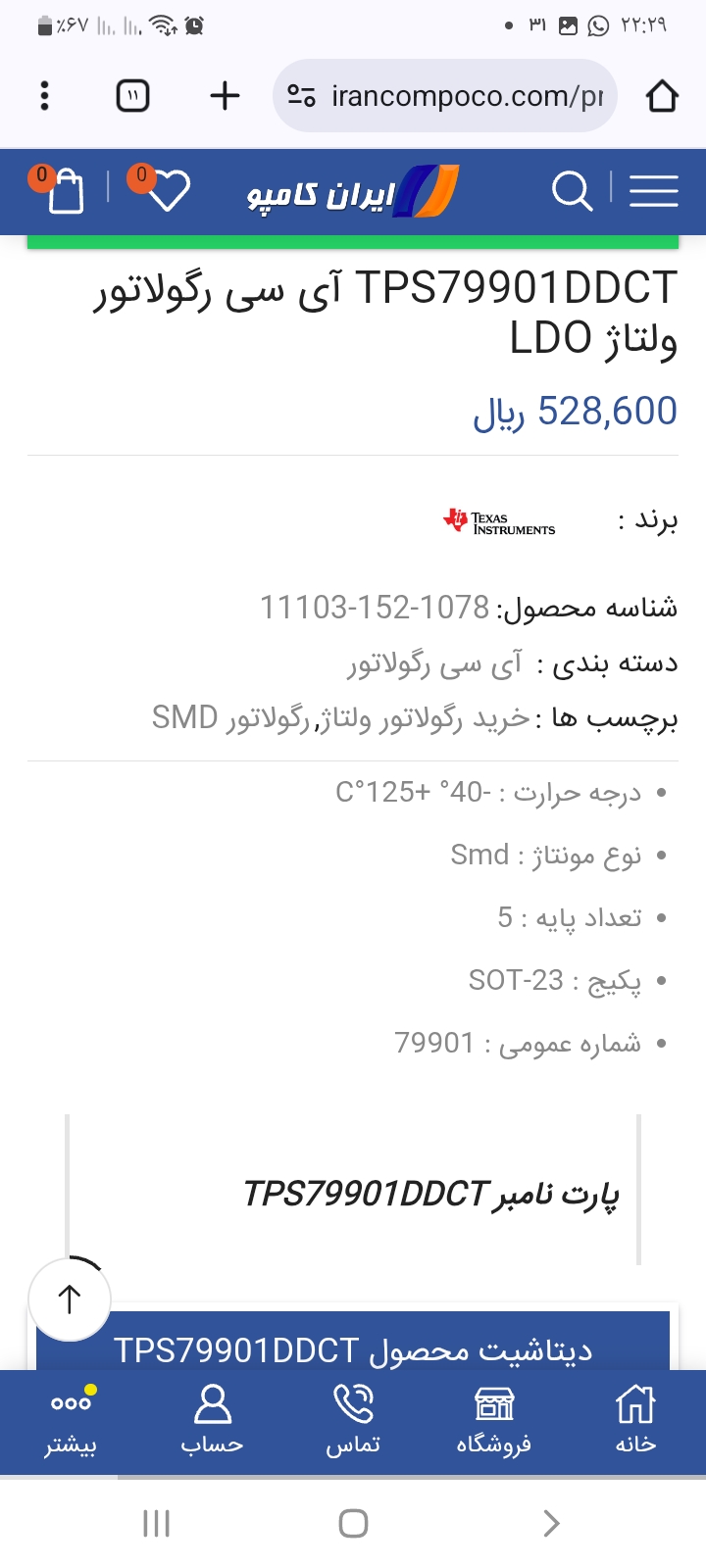
Task: Open the Texas Instruments brand link
Action: pyautogui.click(x=499, y=520)
